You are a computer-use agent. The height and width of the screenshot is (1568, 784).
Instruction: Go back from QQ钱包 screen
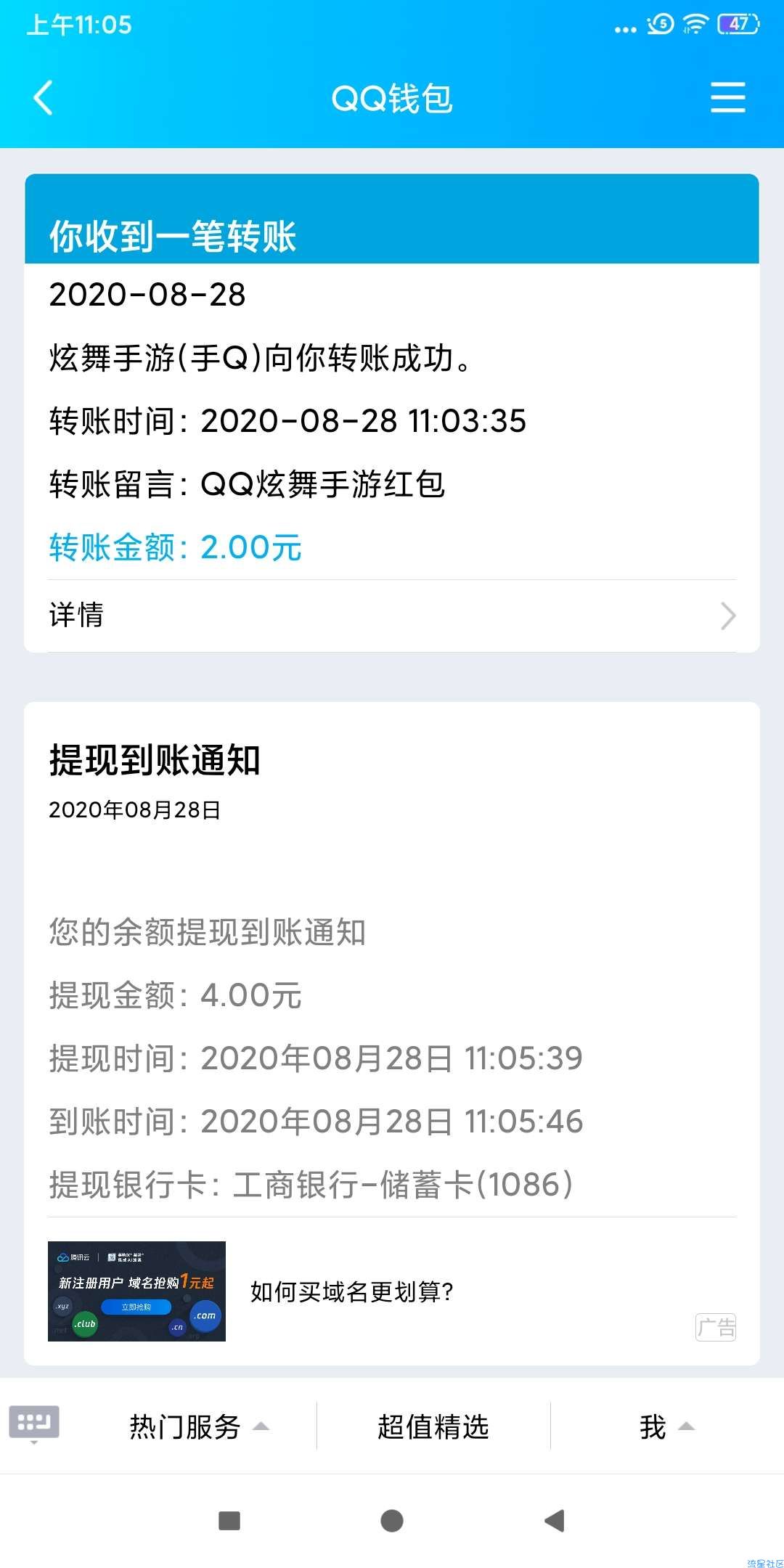[44, 97]
